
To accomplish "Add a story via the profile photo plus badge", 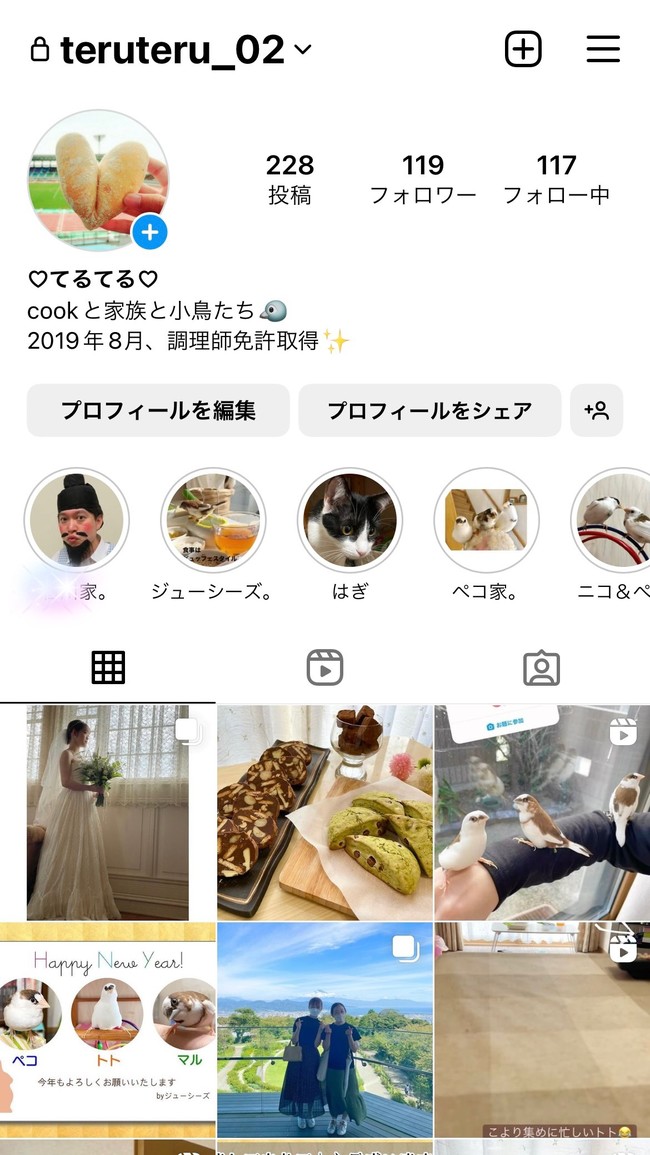I will tap(150, 233).
